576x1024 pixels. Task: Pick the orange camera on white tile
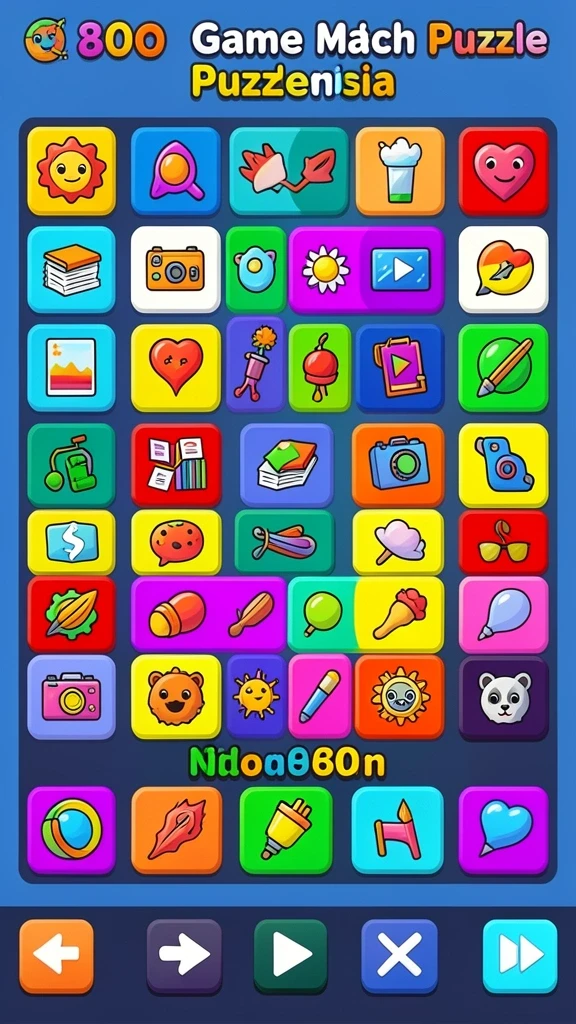click(176, 269)
